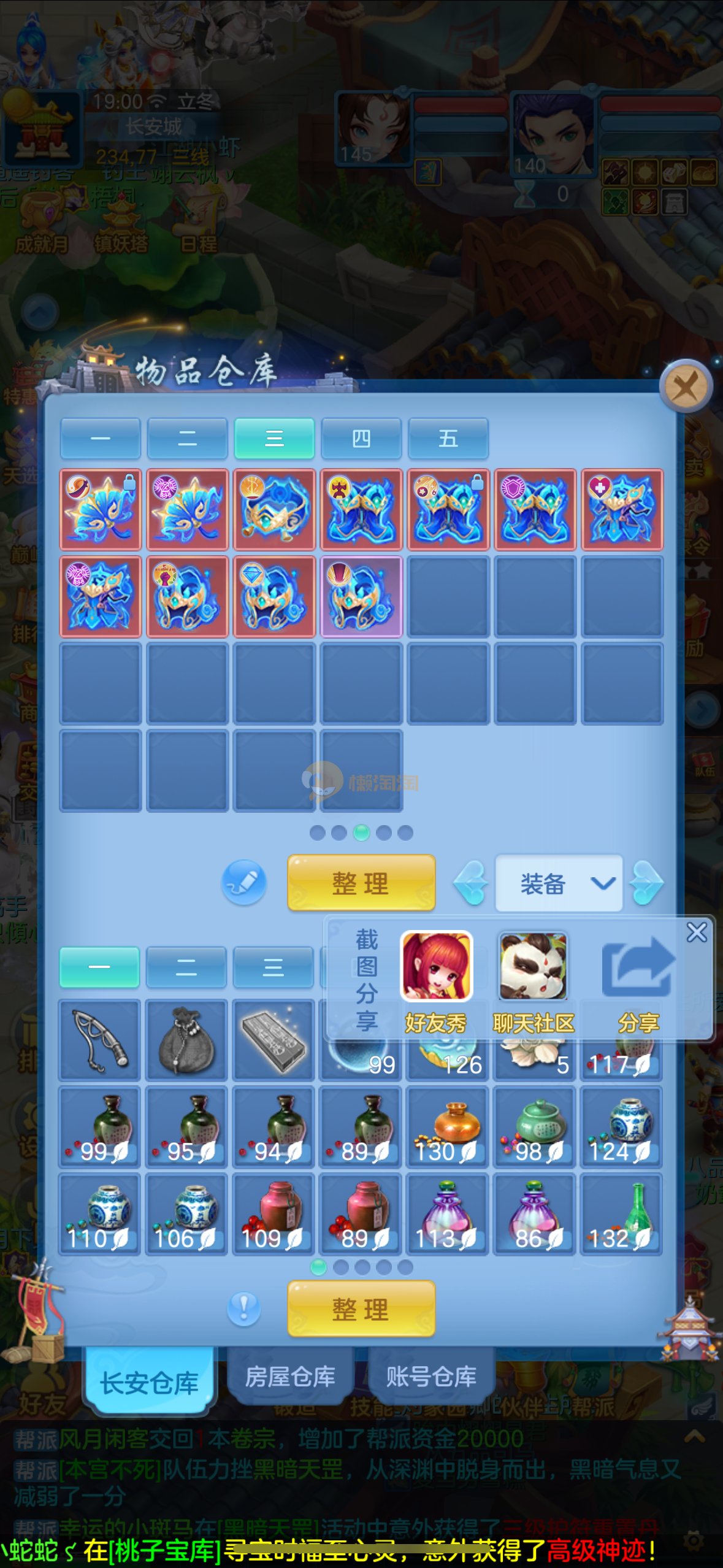Open the exclamation help icon
The image size is (723, 1568).
click(244, 1309)
